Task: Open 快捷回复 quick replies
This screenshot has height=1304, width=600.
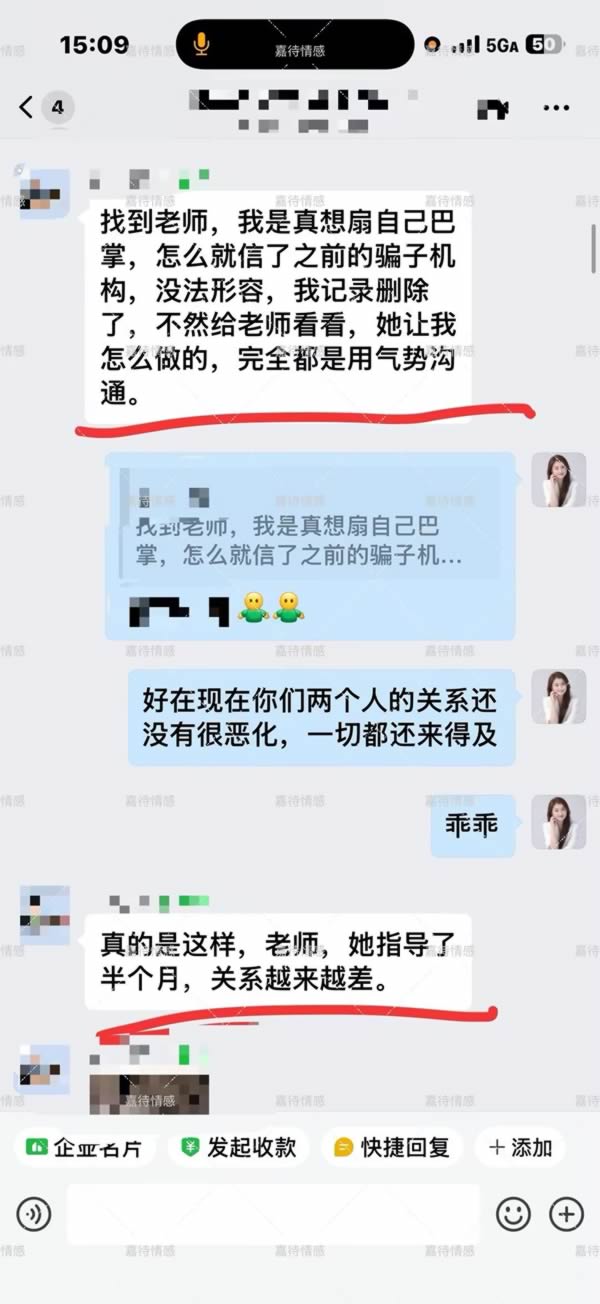Action: [x=391, y=1147]
